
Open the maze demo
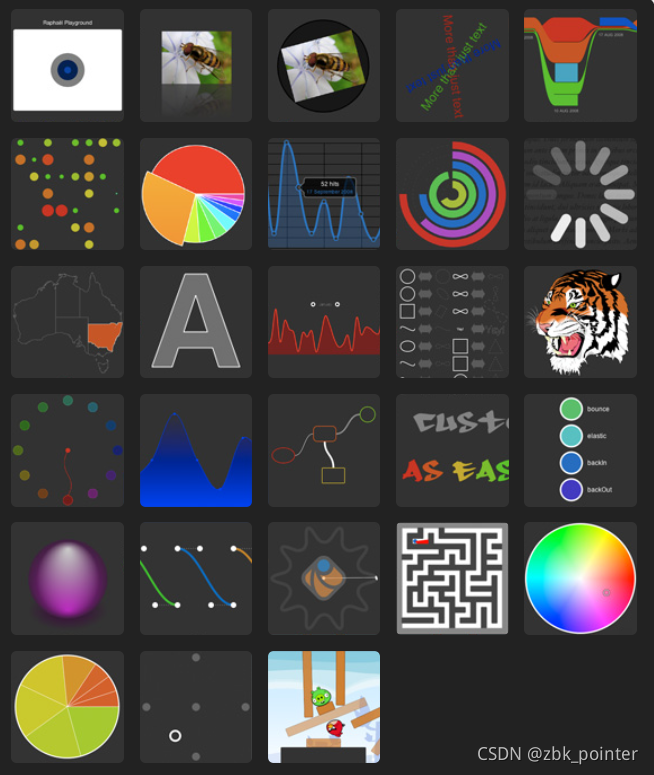[452, 578]
